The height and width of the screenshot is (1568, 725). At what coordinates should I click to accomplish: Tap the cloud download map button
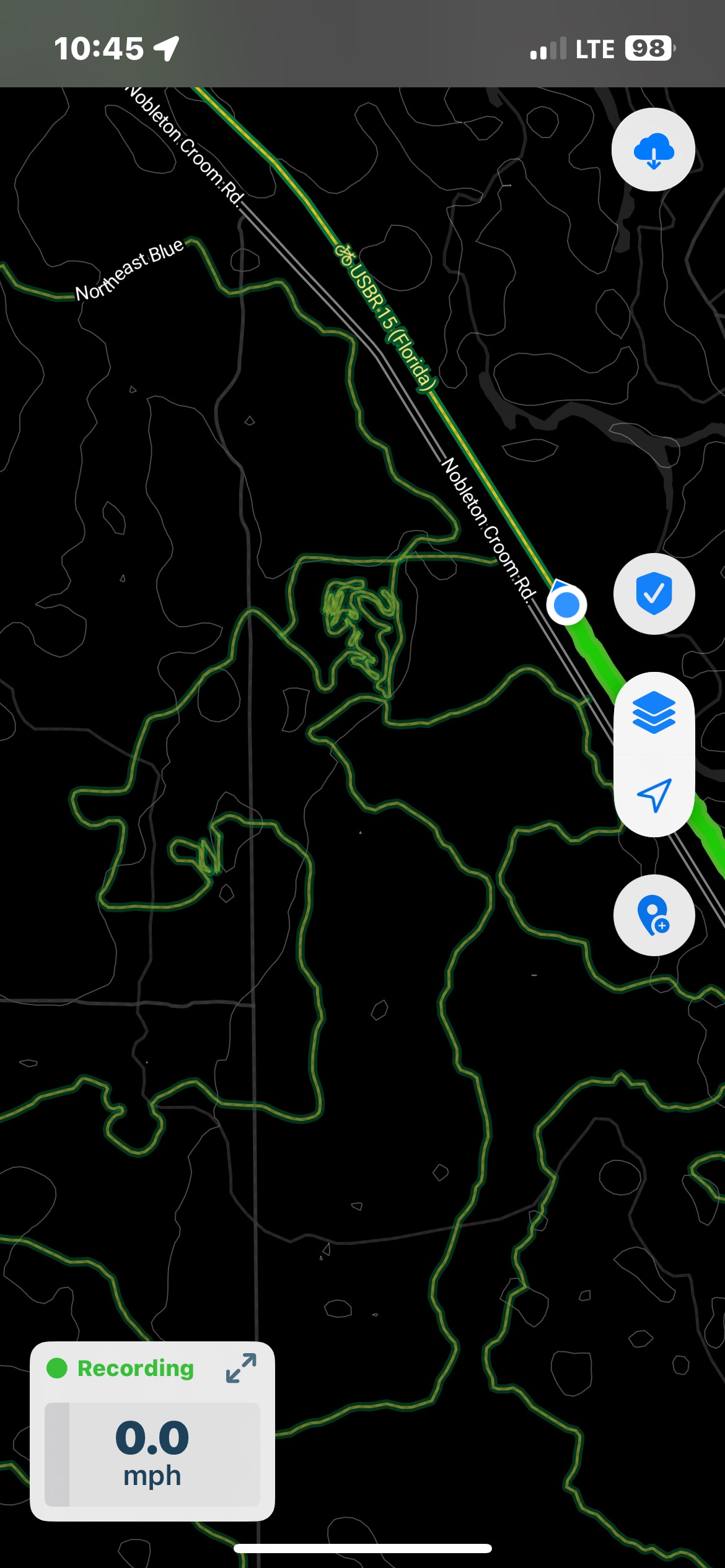(x=653, y=150)
